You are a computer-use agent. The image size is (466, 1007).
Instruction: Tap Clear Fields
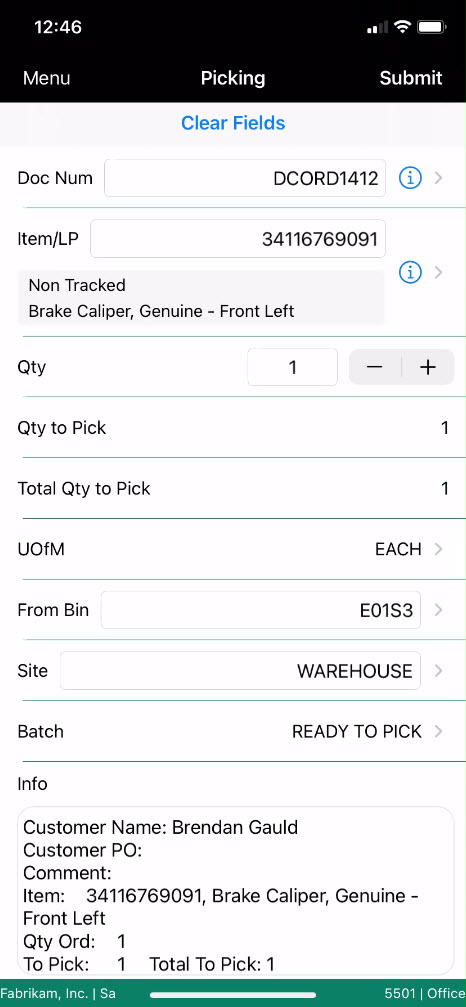[233, 123]
